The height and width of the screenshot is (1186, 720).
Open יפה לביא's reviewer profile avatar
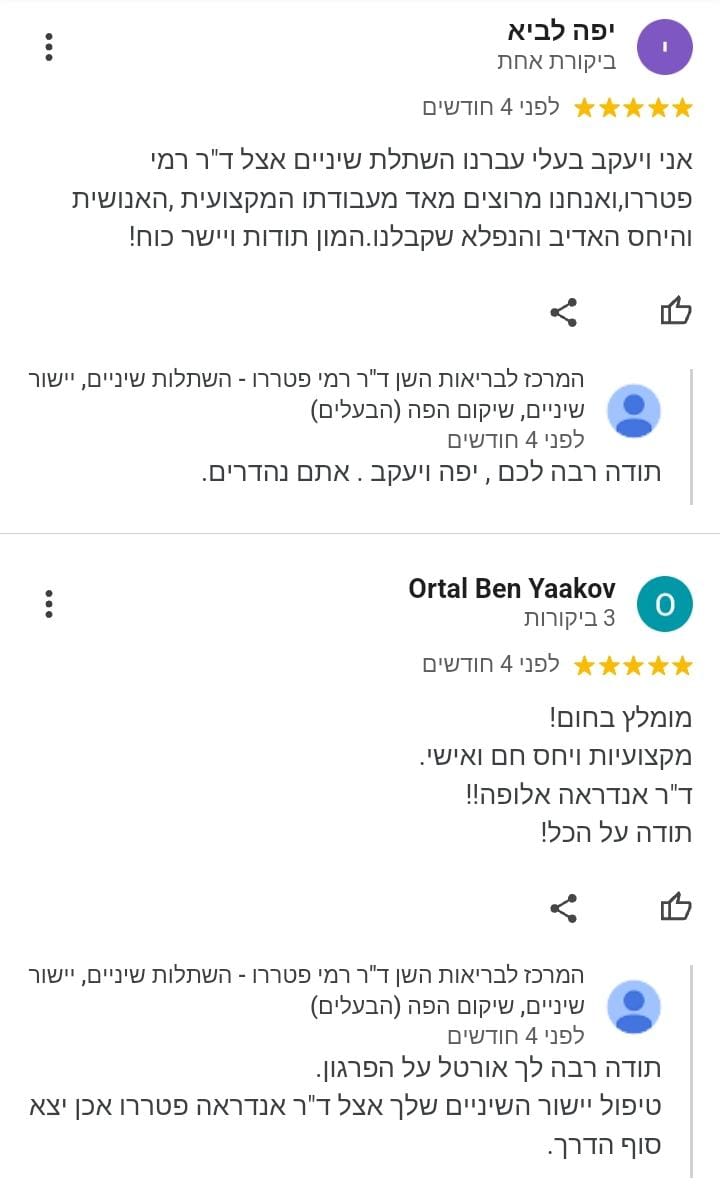click(664, 47)
